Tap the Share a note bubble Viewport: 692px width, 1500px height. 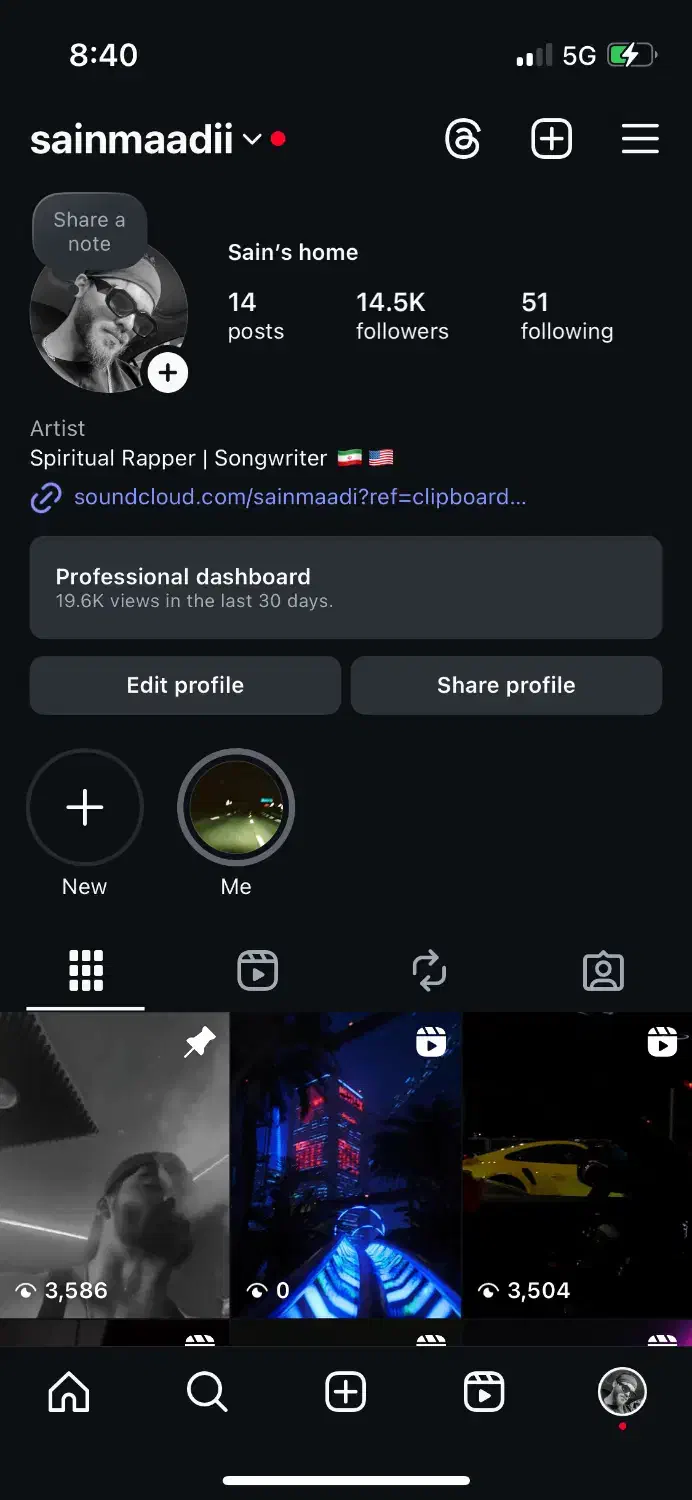point(89,231)
